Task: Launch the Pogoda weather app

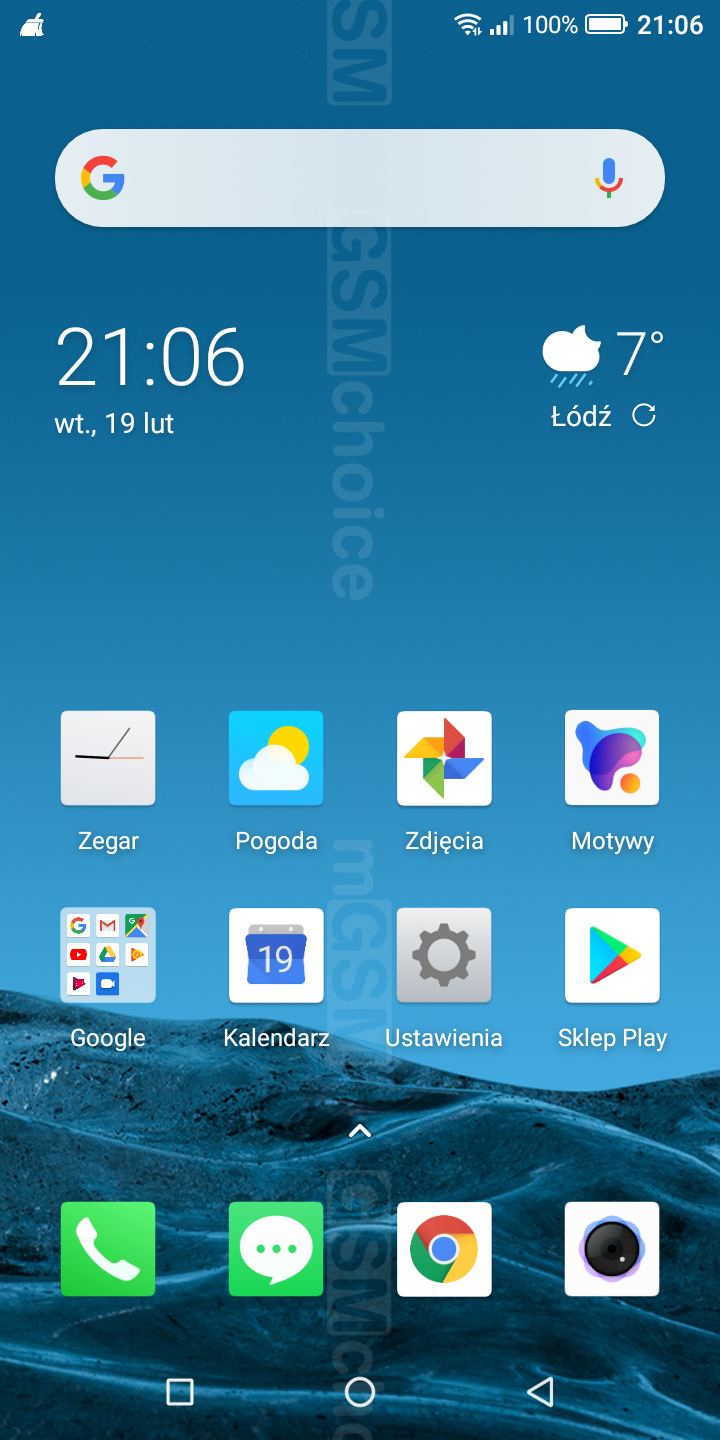Action: point(276,758)
